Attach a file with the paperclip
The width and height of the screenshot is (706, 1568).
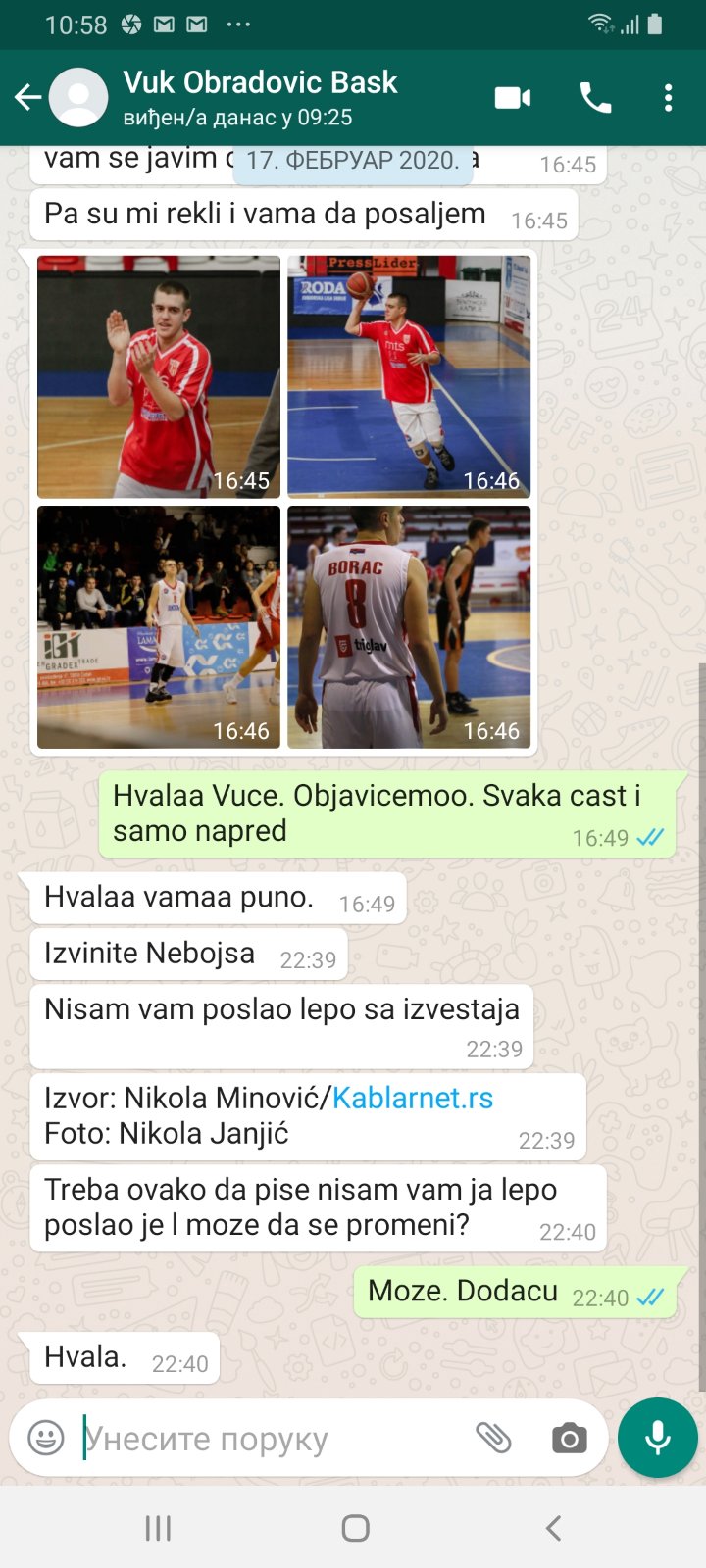pos(493,1438)
